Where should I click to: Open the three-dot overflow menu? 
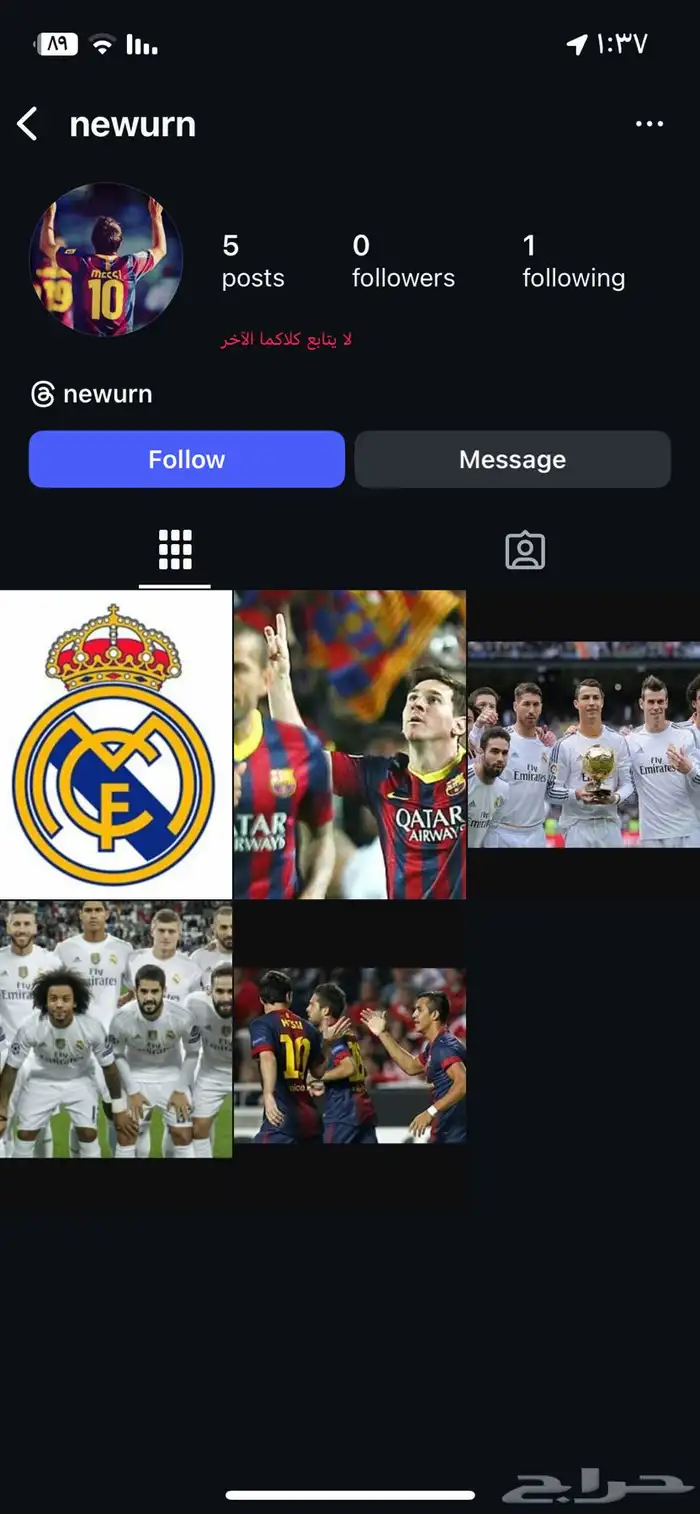coord(649,124)
